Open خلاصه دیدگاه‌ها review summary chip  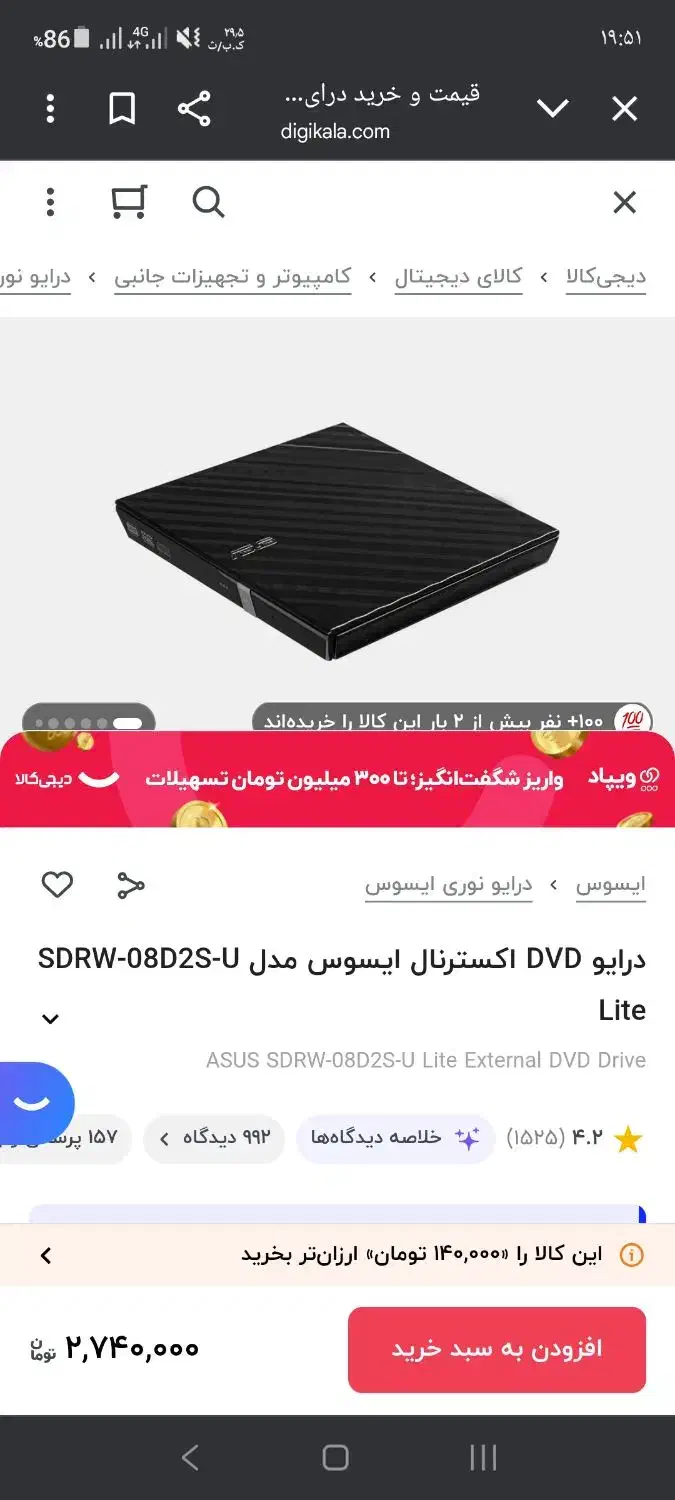click(x=396, y=1138)
